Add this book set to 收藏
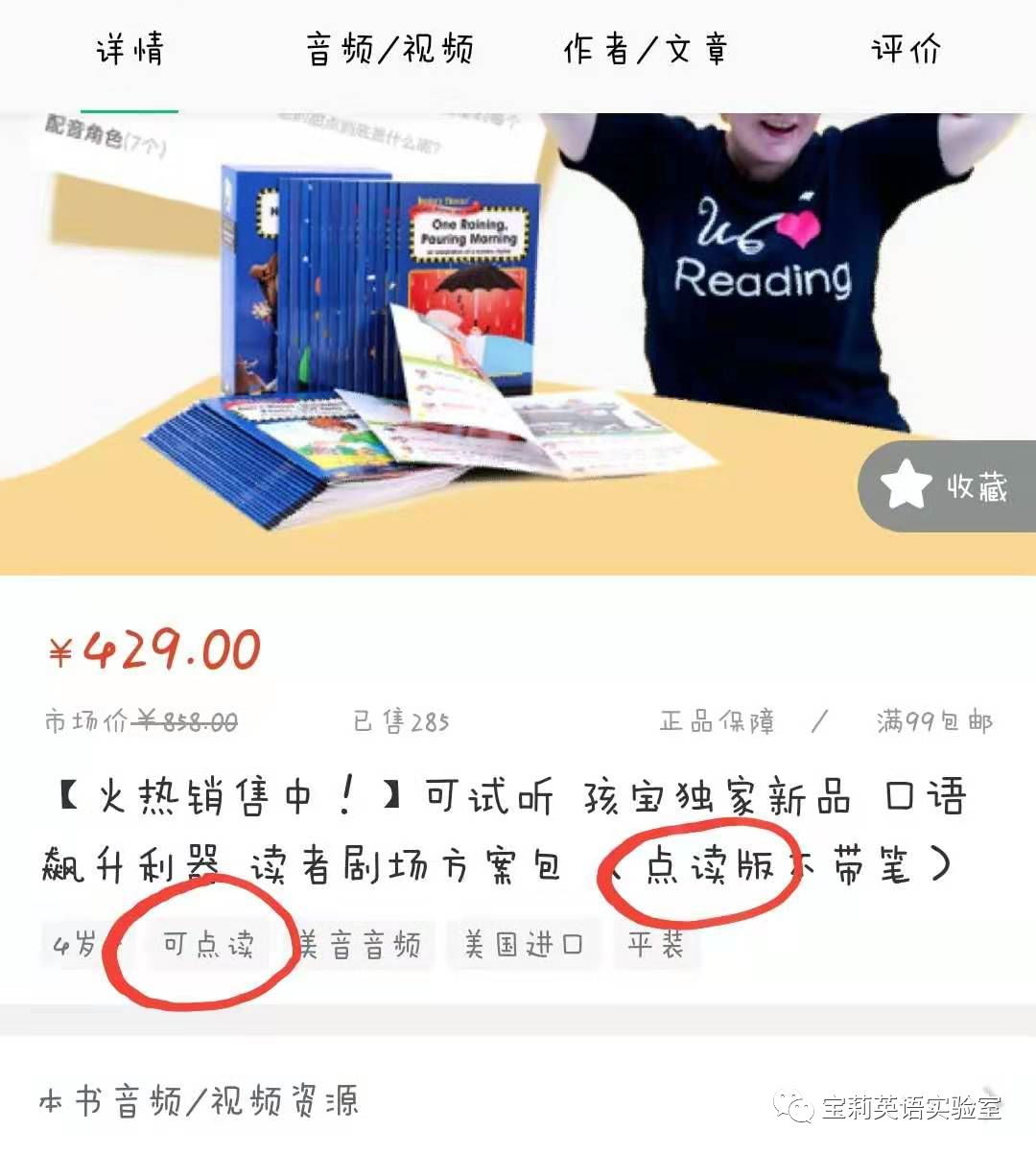Screen dimensions: 1036x1154 coord(948,486)
